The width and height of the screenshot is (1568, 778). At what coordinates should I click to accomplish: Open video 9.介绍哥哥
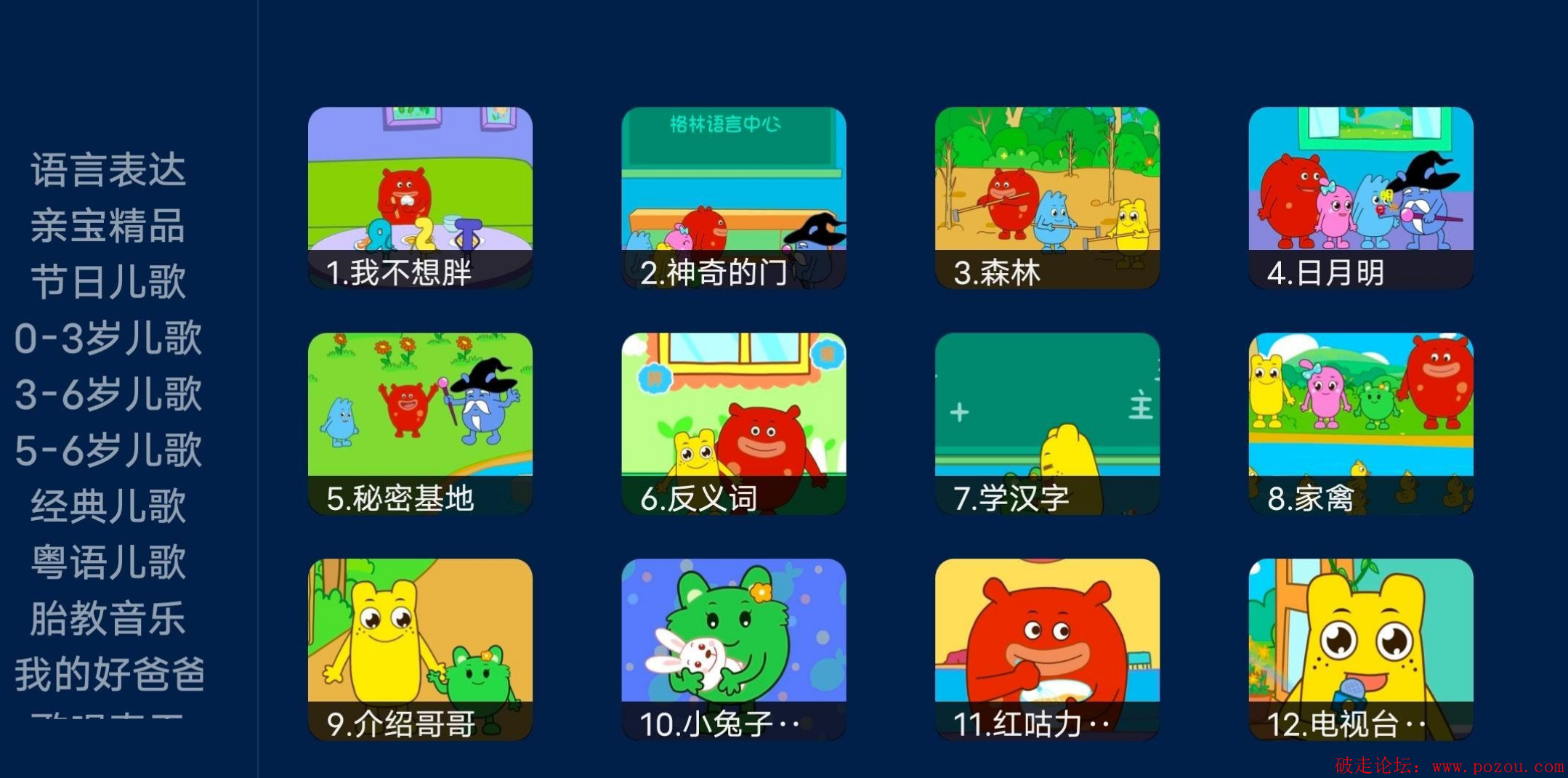(x=420, y=649)
